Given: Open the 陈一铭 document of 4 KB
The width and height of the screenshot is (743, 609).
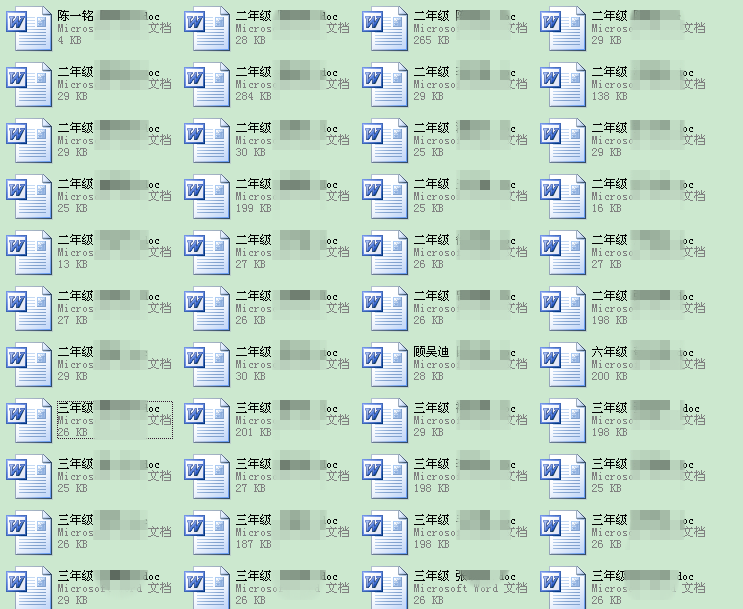Looking at the screenshot, I should coord(29,28).
